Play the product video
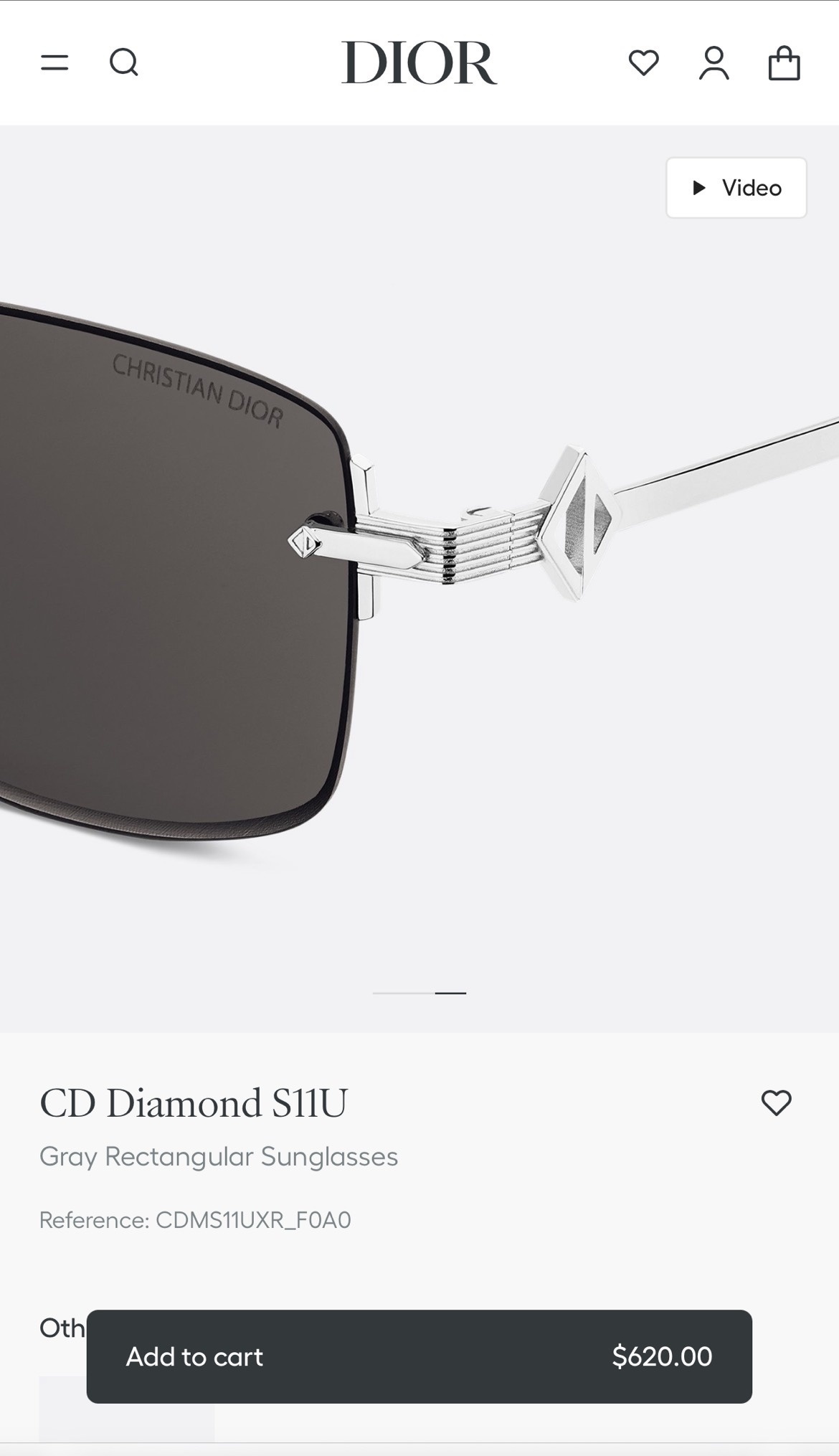The image size is (839, 1456). coord(735,188)
